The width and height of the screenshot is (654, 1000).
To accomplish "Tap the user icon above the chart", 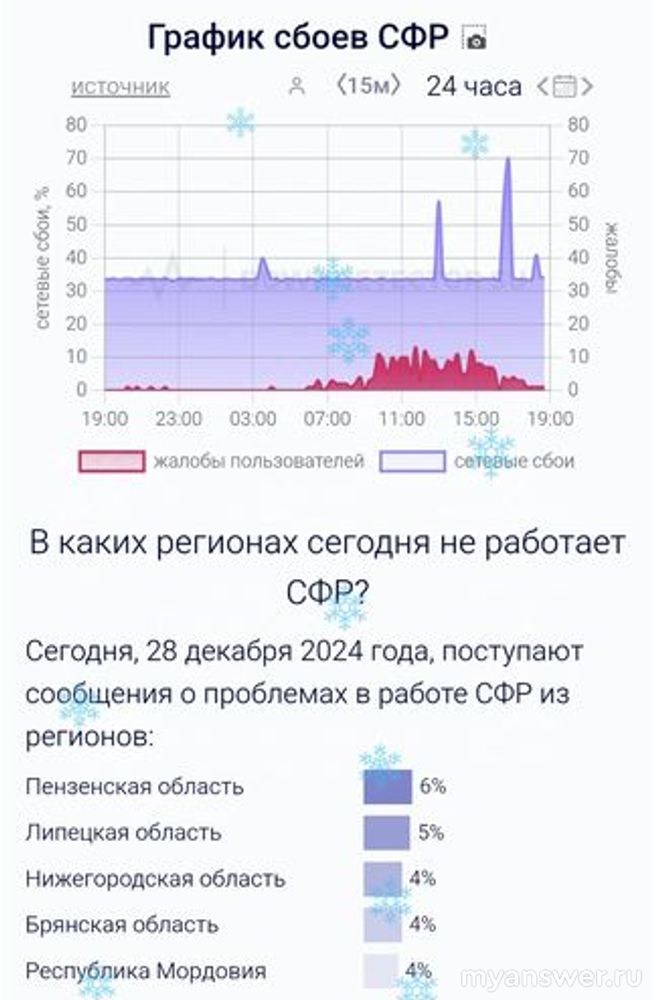I will click(x=296, y=87).
